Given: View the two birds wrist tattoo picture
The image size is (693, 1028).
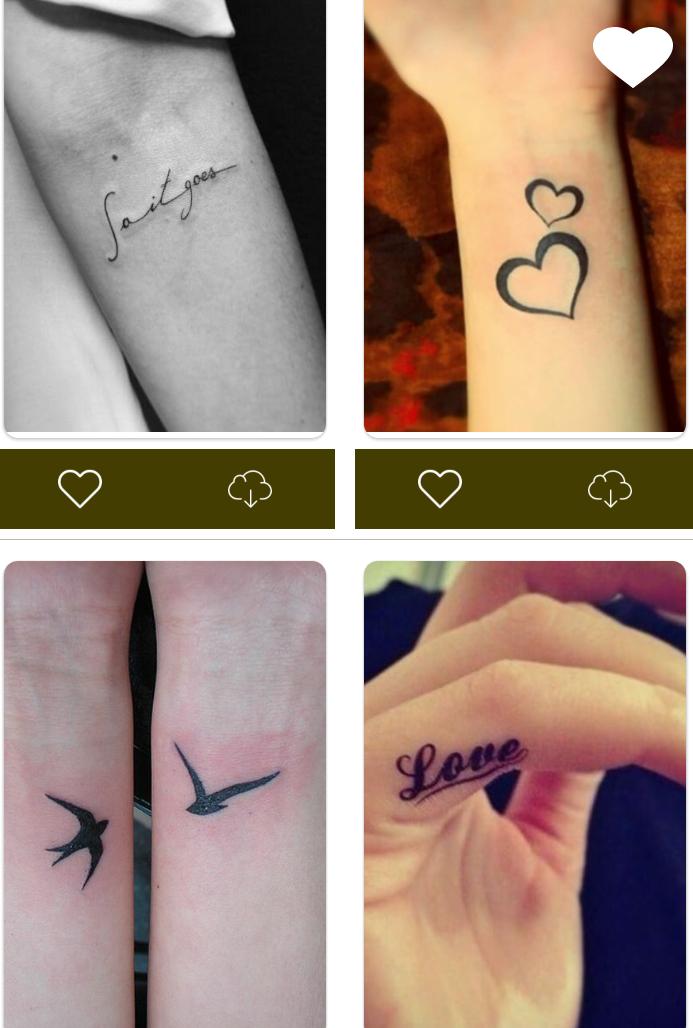Looking at the screenshot, I should coord(165,794).
